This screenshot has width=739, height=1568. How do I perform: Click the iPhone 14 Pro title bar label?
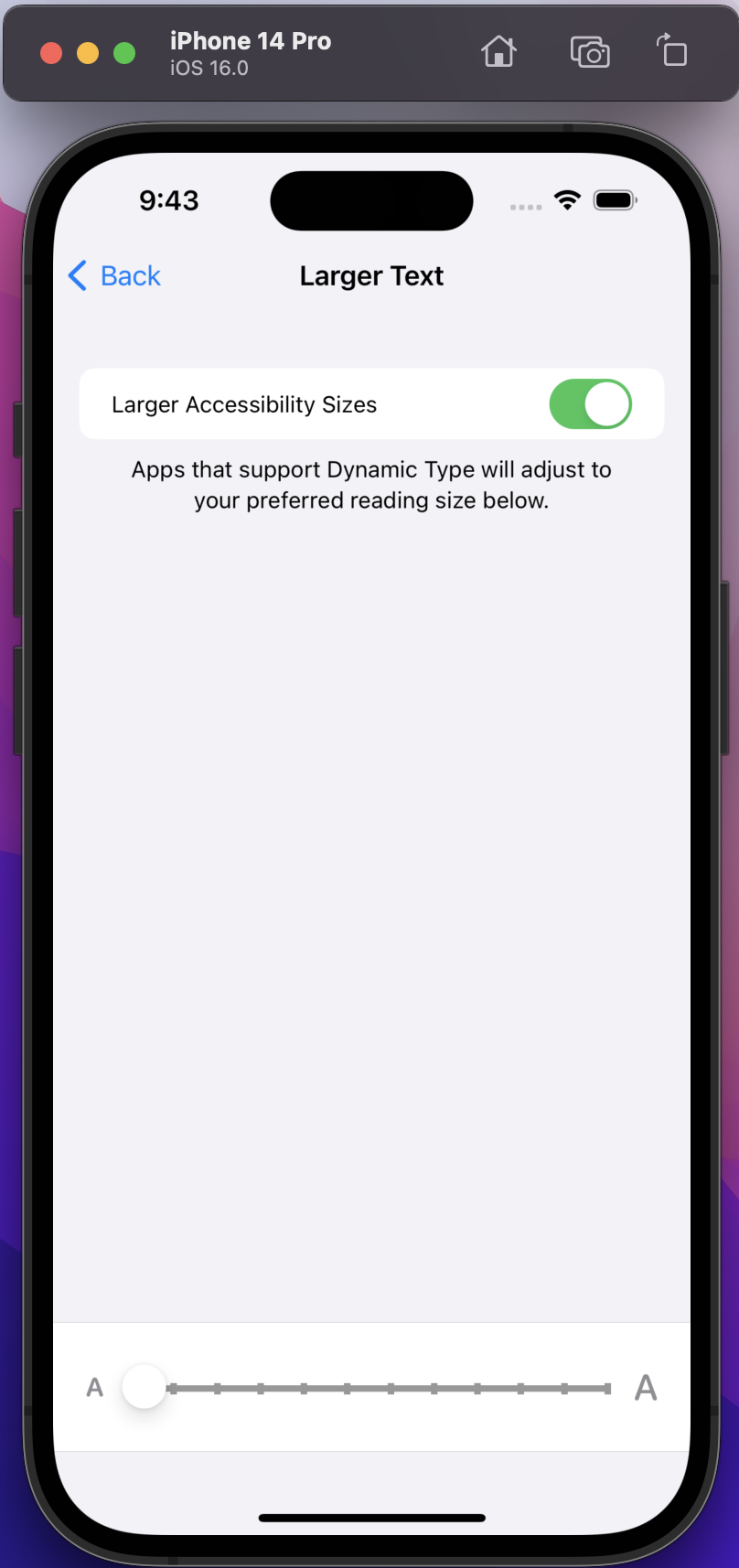tap(250, 40)
